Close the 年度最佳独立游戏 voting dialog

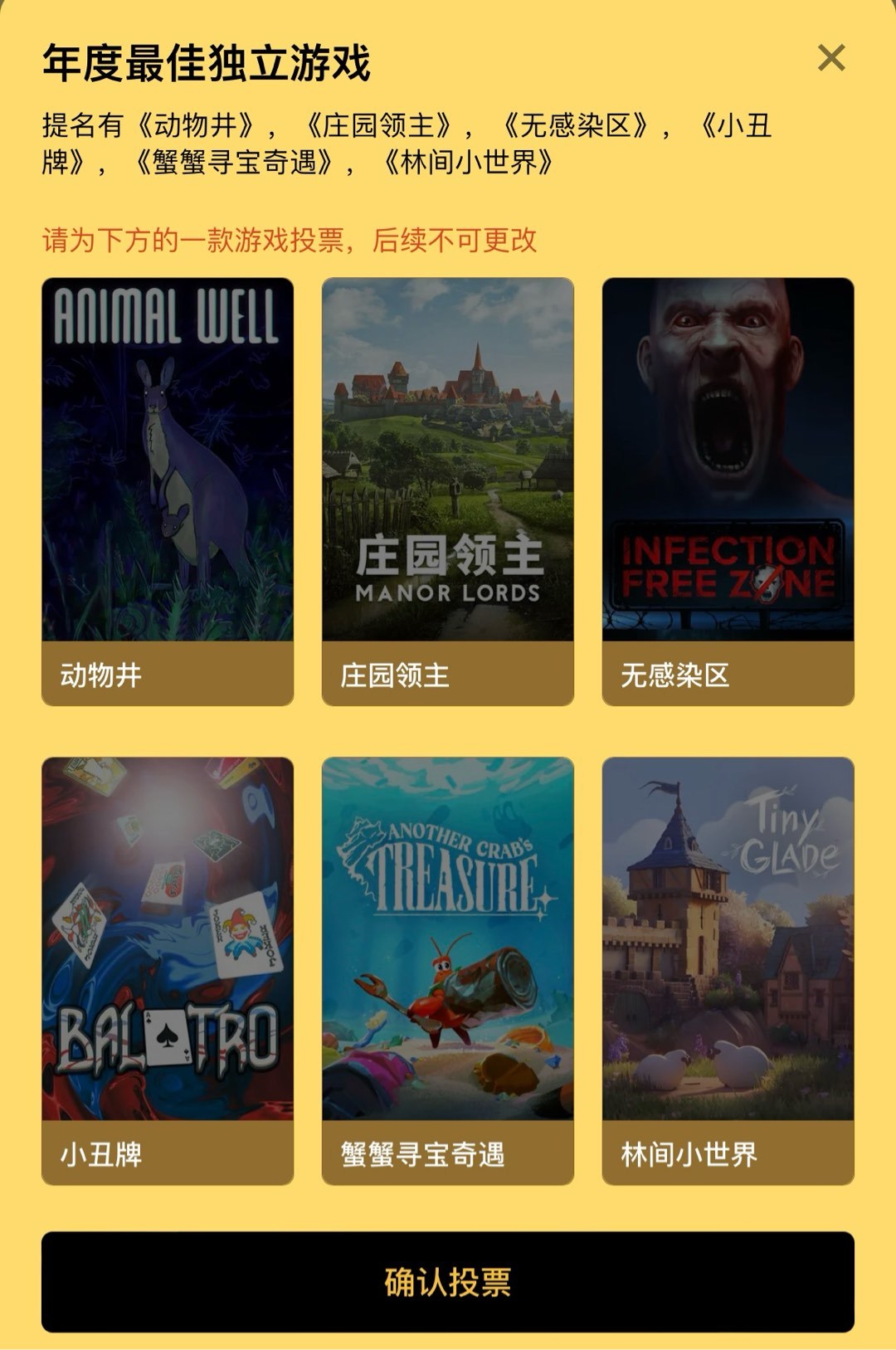pyautogui.click(x=830, y=58)
